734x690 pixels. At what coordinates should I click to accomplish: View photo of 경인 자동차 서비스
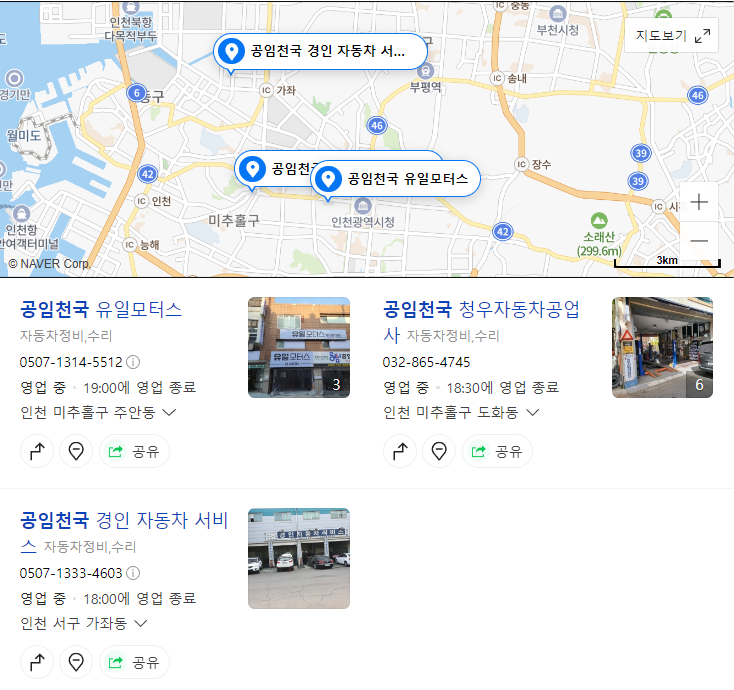point(298,558)
